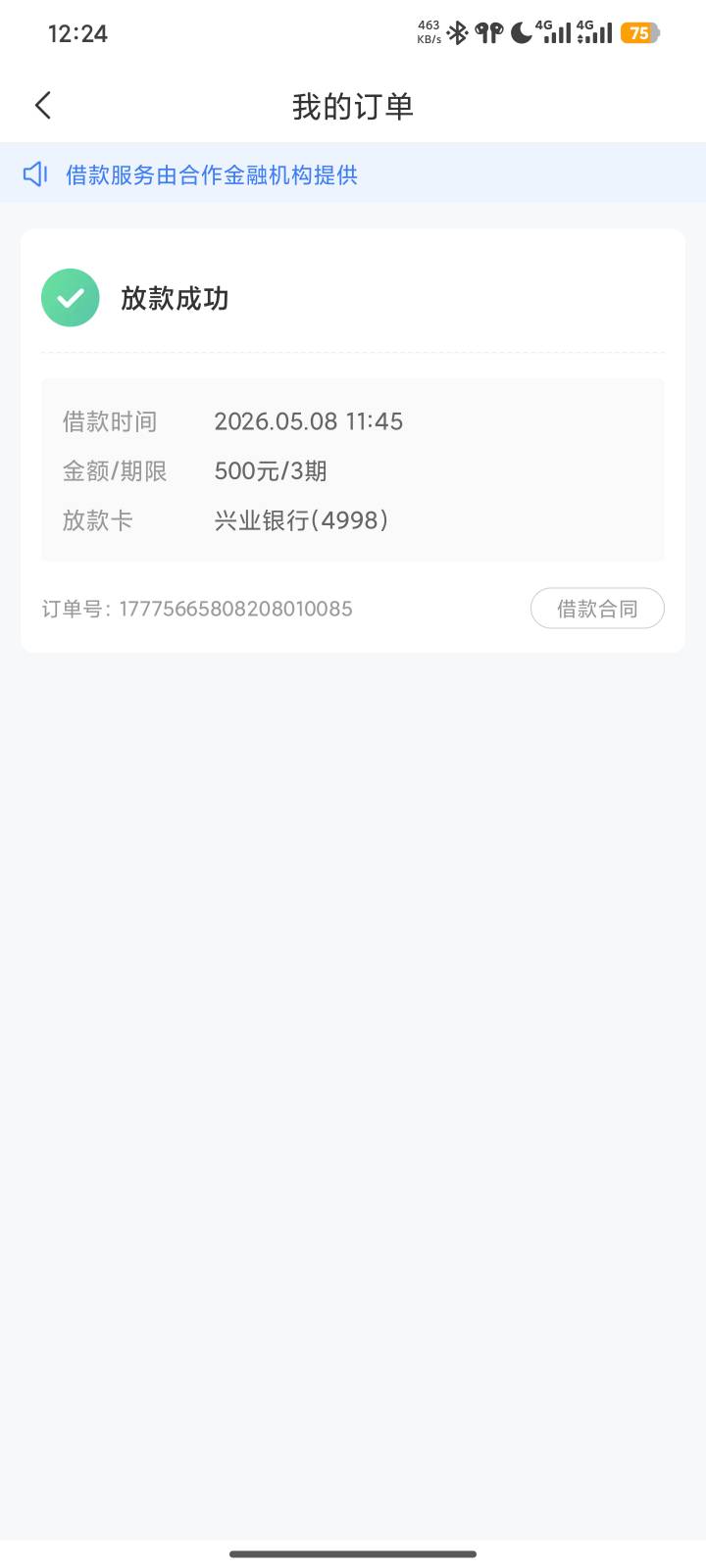706x1568 pixels.
Task: Go back using the top-left arrow
Action: [x=43, y=106]
